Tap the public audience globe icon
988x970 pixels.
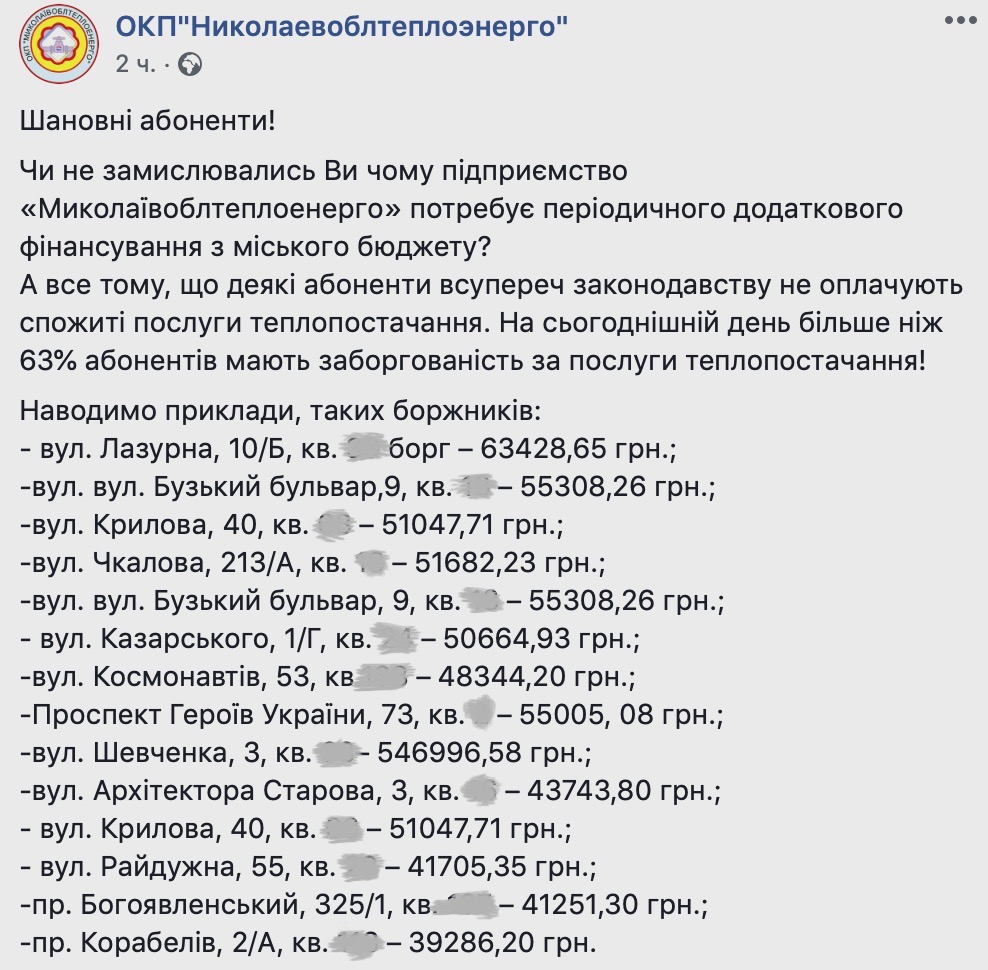pyautogui.click(x=189, y=66)
